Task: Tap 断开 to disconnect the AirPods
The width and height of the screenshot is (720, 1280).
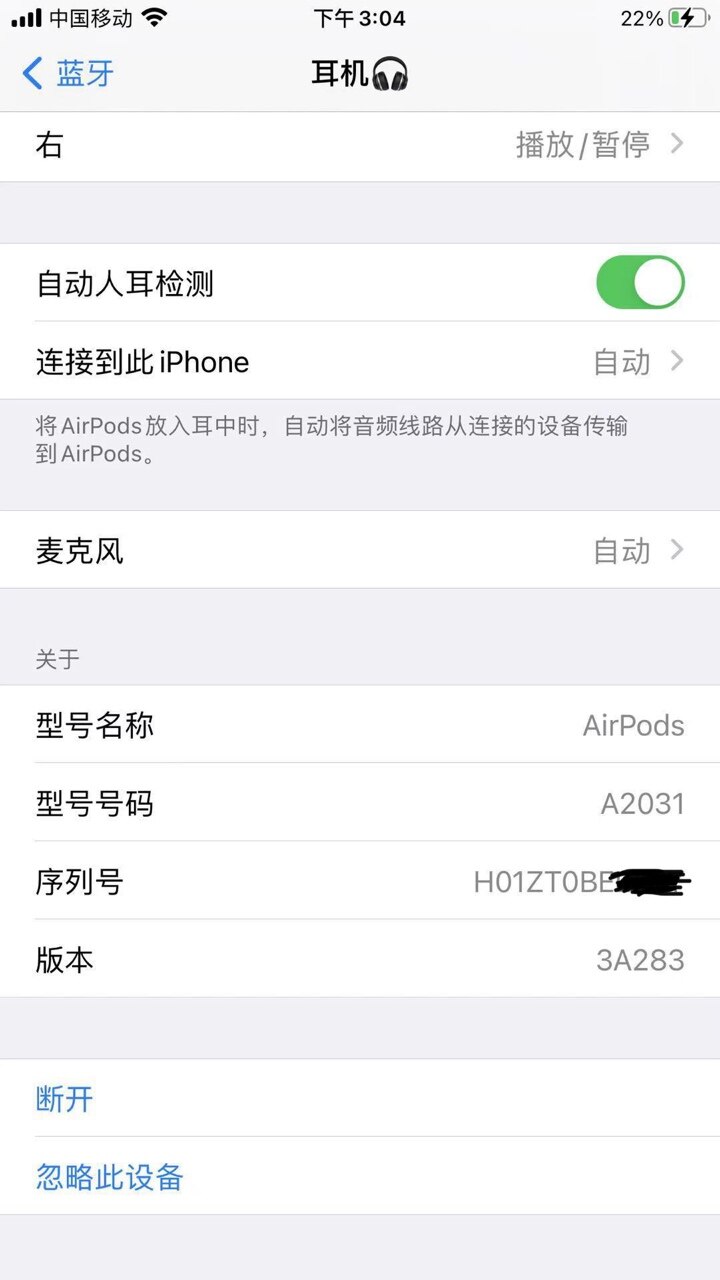Action: (66, 1099)
